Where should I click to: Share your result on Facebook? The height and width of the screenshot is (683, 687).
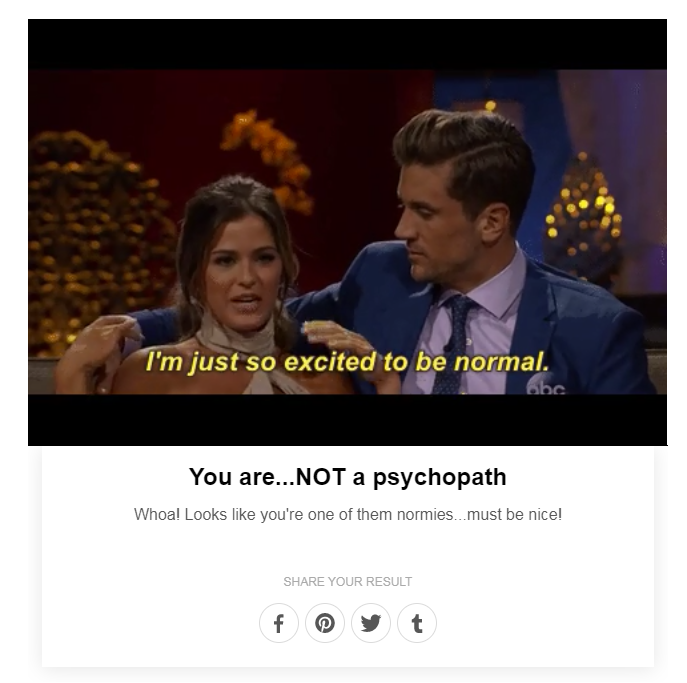pos(279,623)
